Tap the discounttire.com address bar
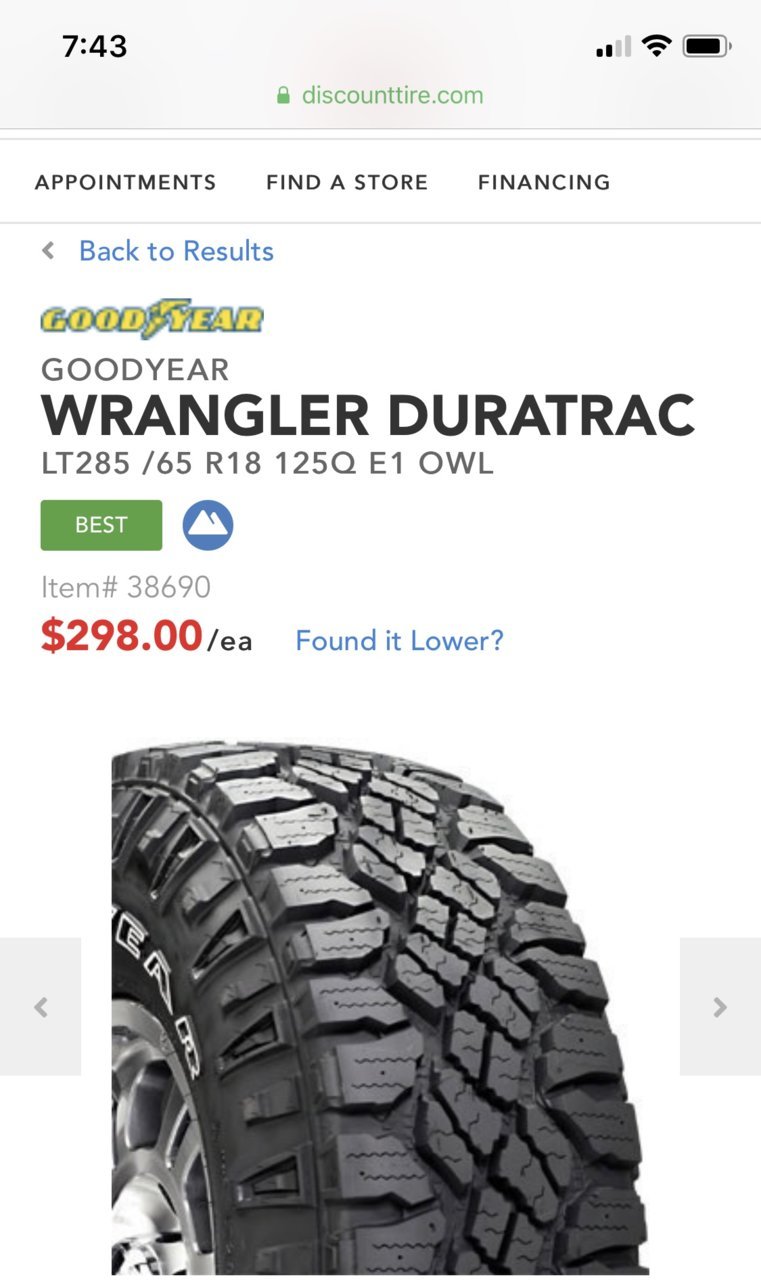Viewport: 761px width, 1280px height. tap(380, 96)
